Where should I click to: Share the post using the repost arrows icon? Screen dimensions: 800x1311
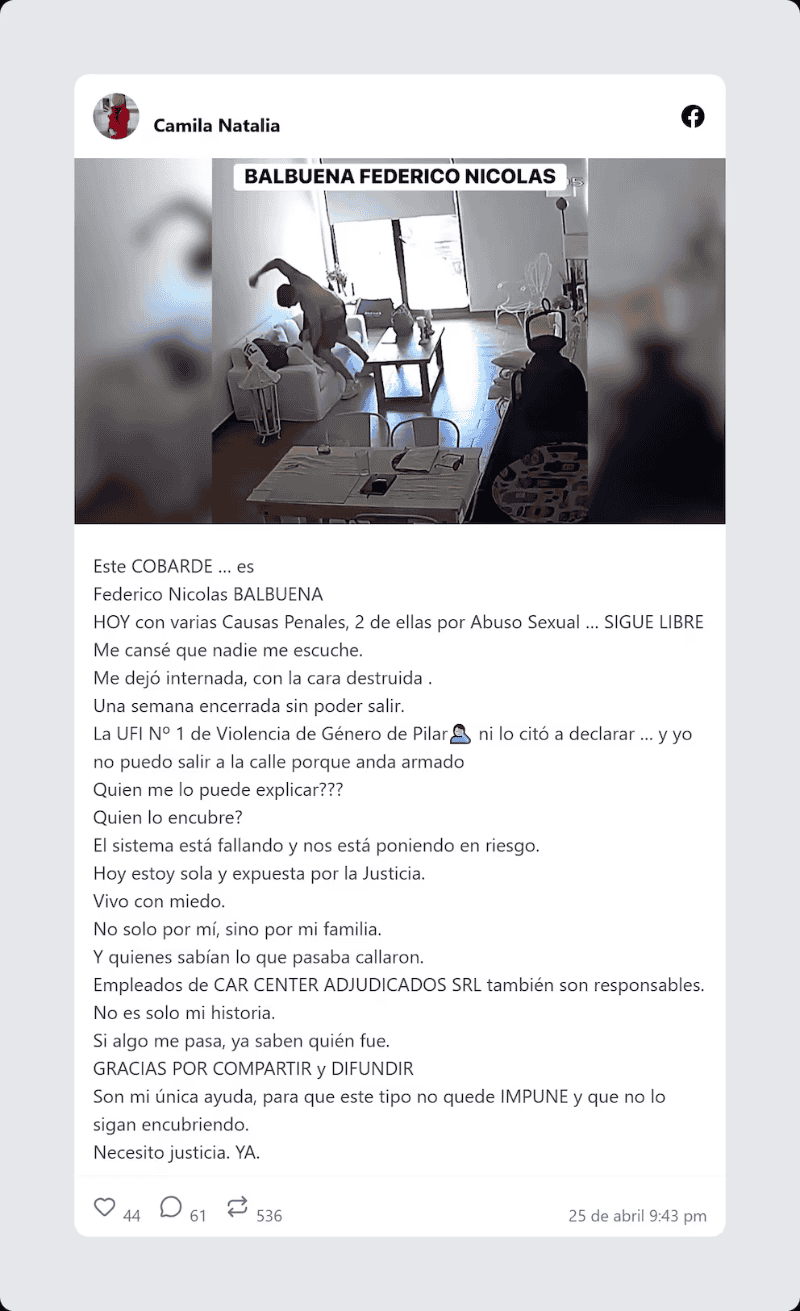(237, 1207)
